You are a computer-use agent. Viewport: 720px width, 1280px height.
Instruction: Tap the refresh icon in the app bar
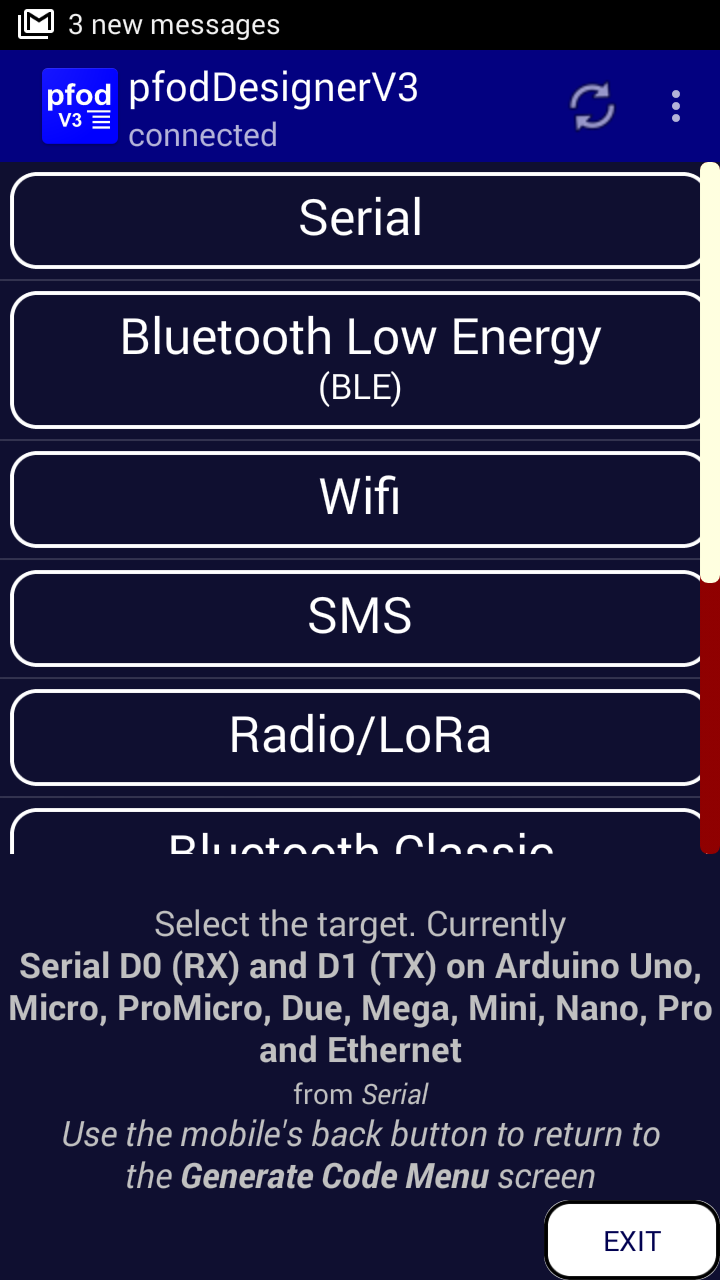point(592,106)
